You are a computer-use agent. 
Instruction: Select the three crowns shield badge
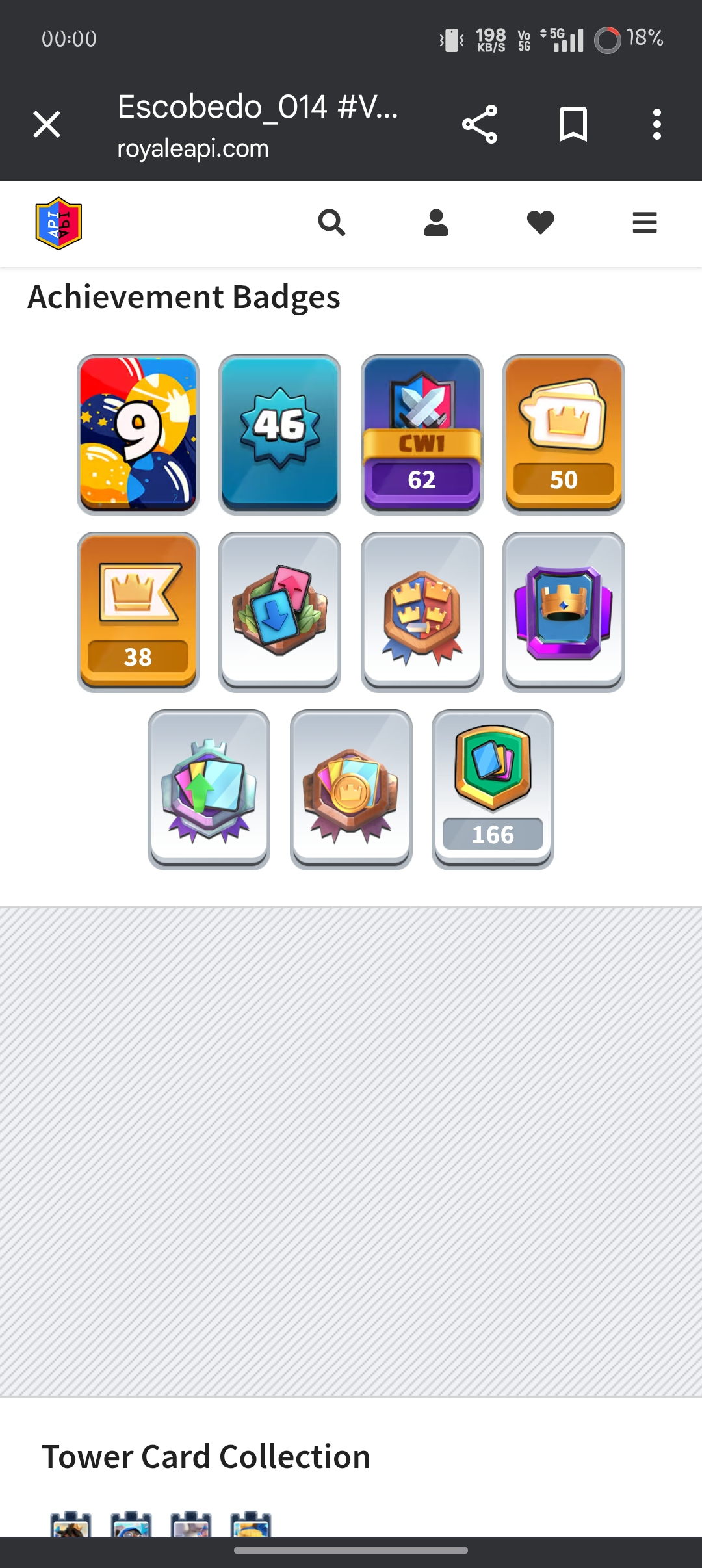point(422,611)
